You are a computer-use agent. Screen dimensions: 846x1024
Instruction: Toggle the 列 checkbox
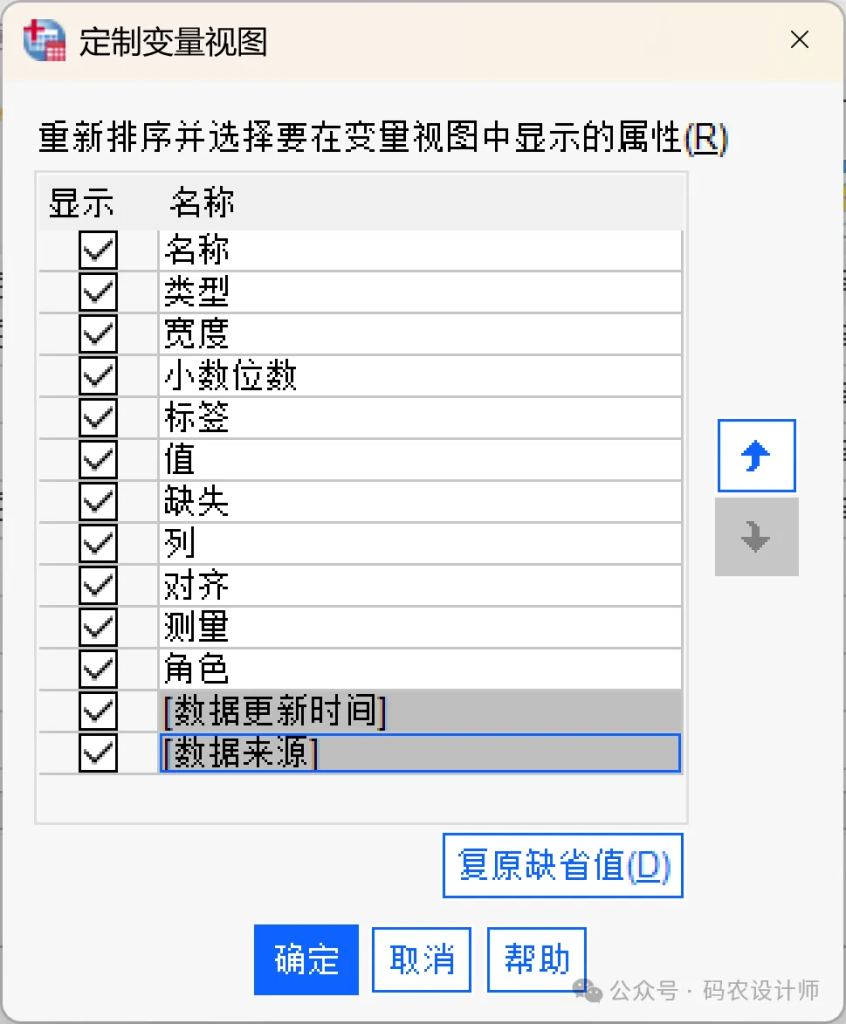98,544
